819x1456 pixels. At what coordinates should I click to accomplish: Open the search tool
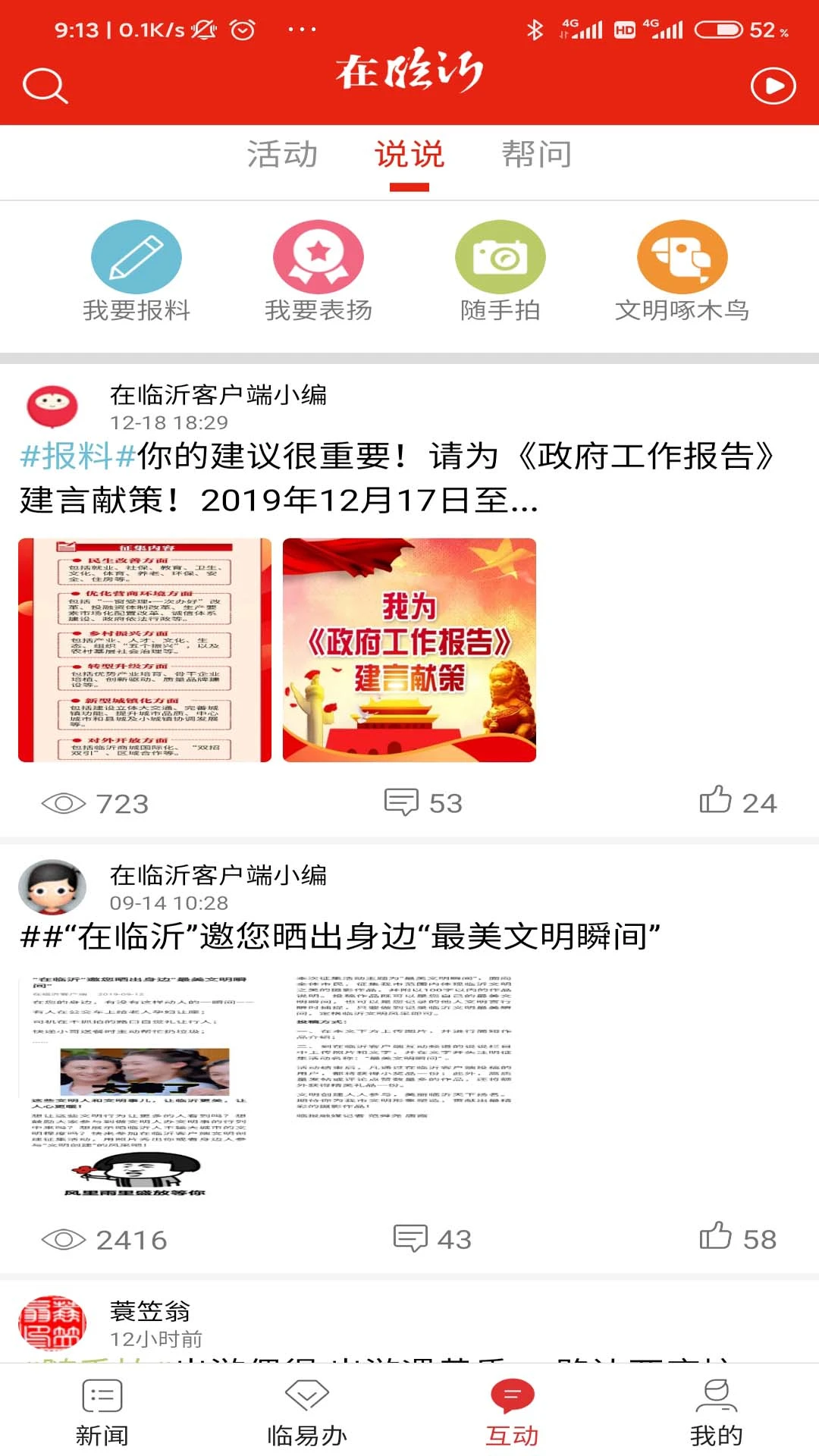[x=44, y=85]
